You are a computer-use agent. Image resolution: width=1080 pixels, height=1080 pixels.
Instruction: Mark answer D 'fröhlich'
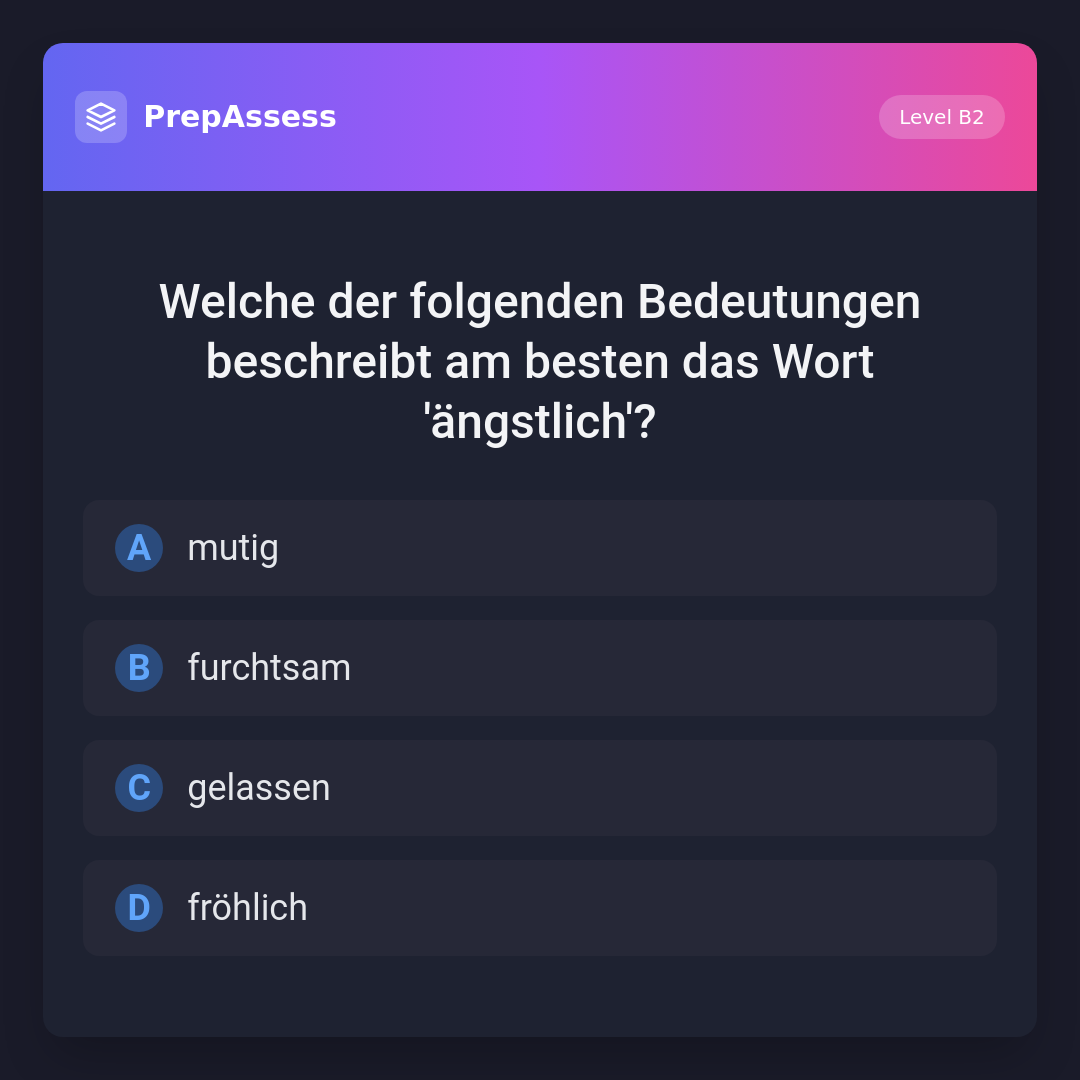coord(540,908)
